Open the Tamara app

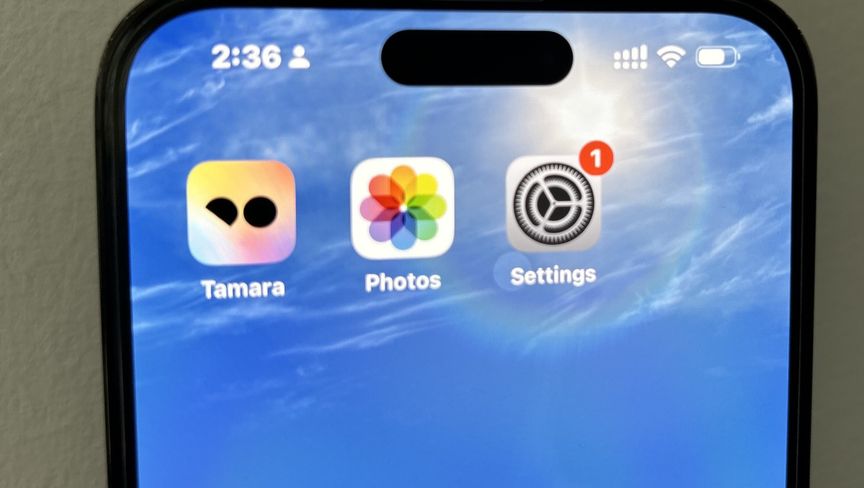click(x=241, y=212)
